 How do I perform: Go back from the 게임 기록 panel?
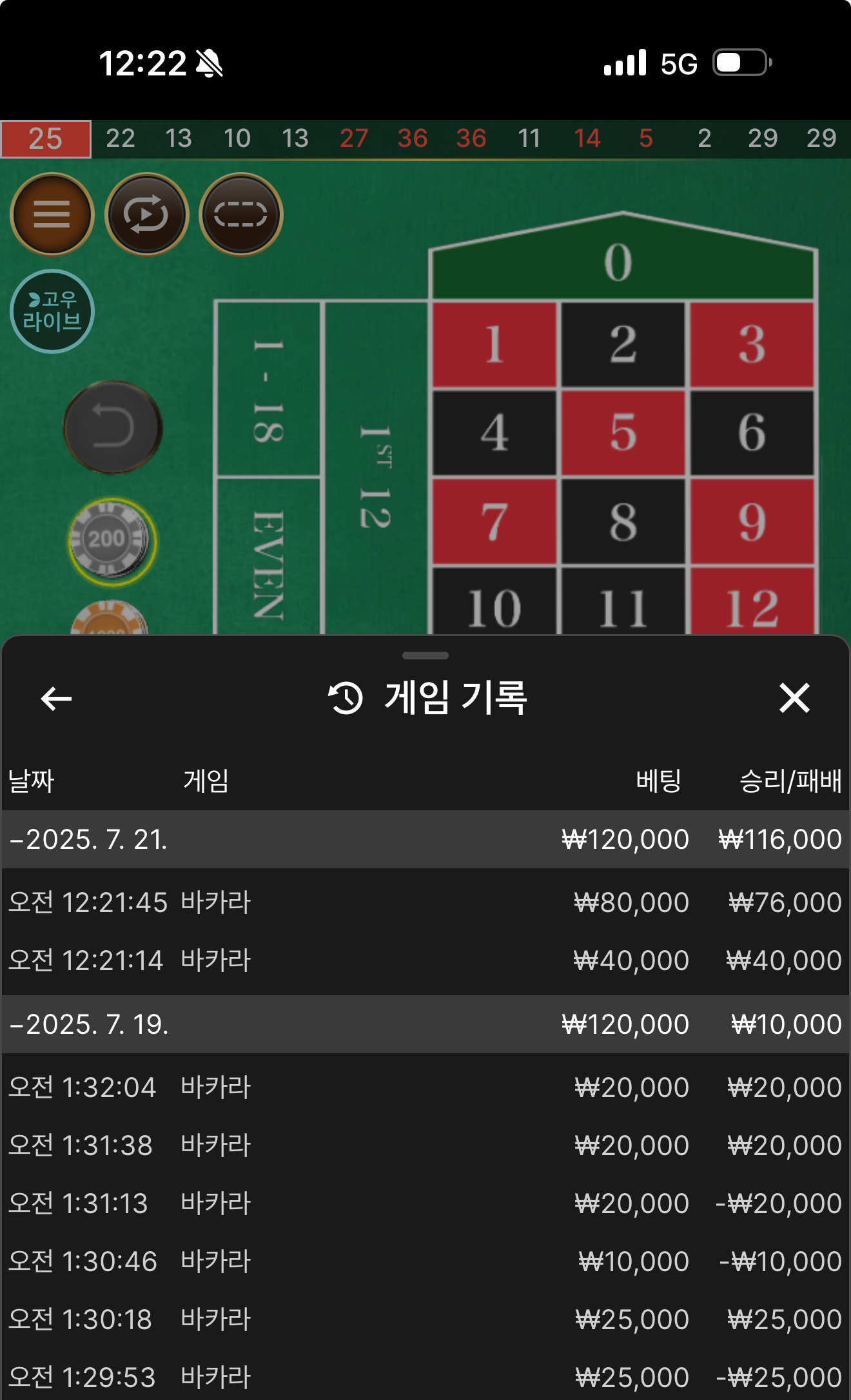[56, 698]
